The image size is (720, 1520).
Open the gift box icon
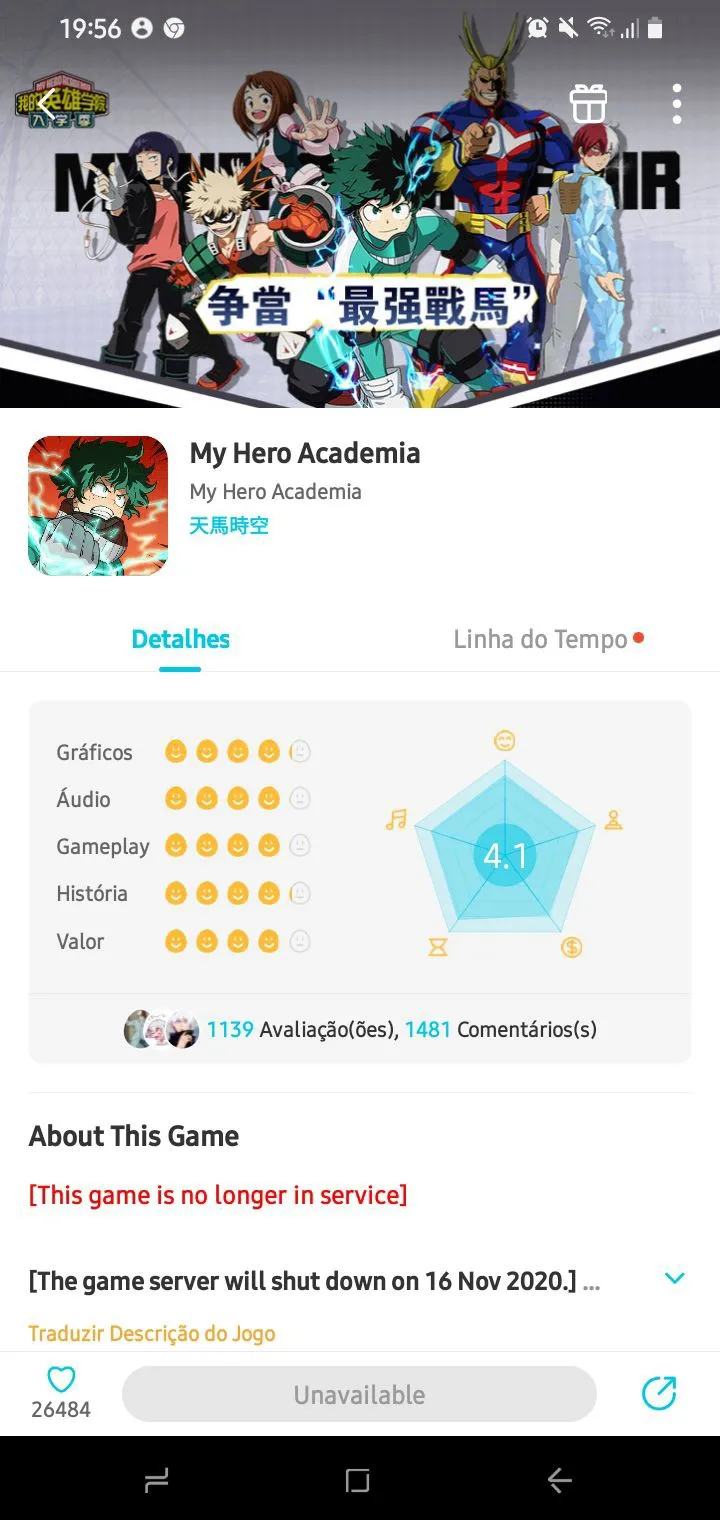pos(589,103)
